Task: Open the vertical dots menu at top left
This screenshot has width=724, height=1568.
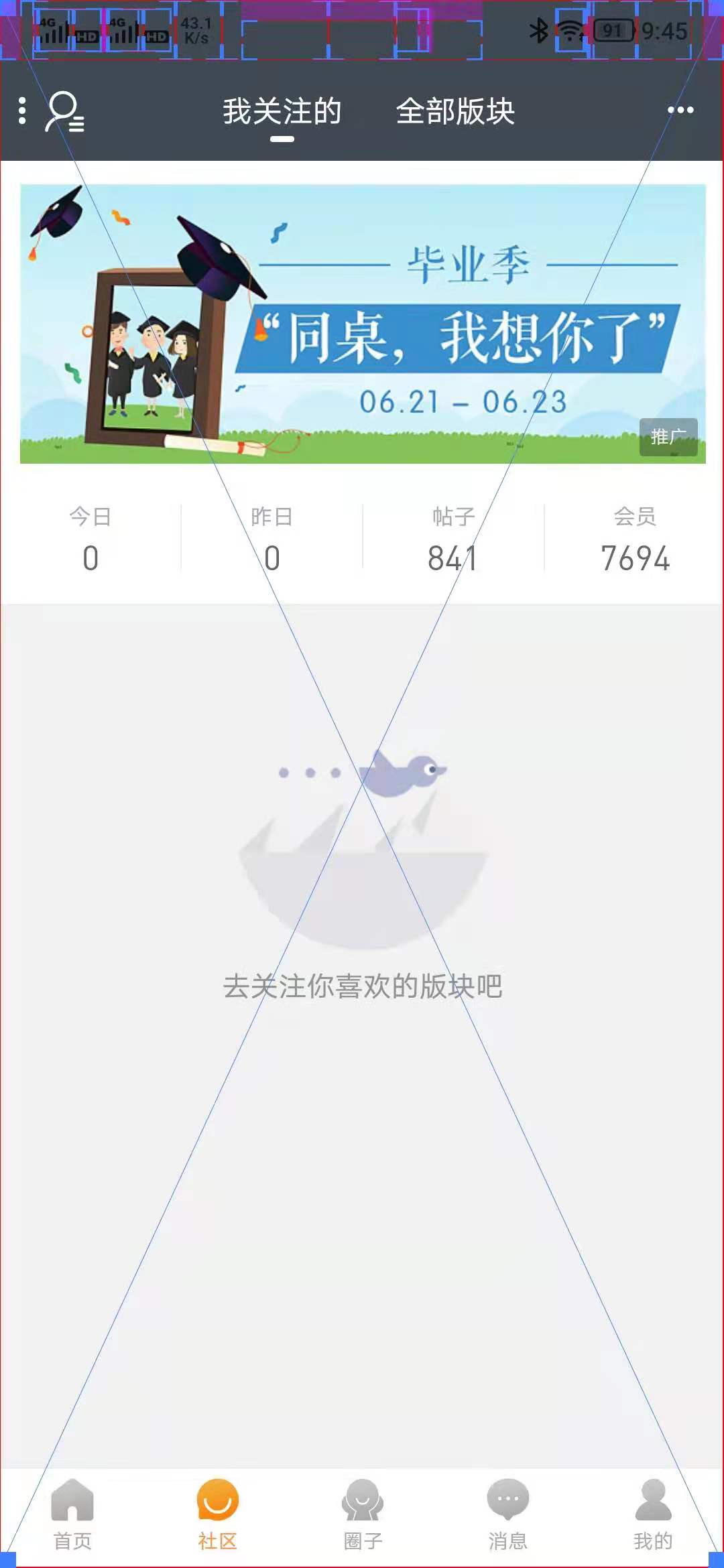Action: pos(23,111)
